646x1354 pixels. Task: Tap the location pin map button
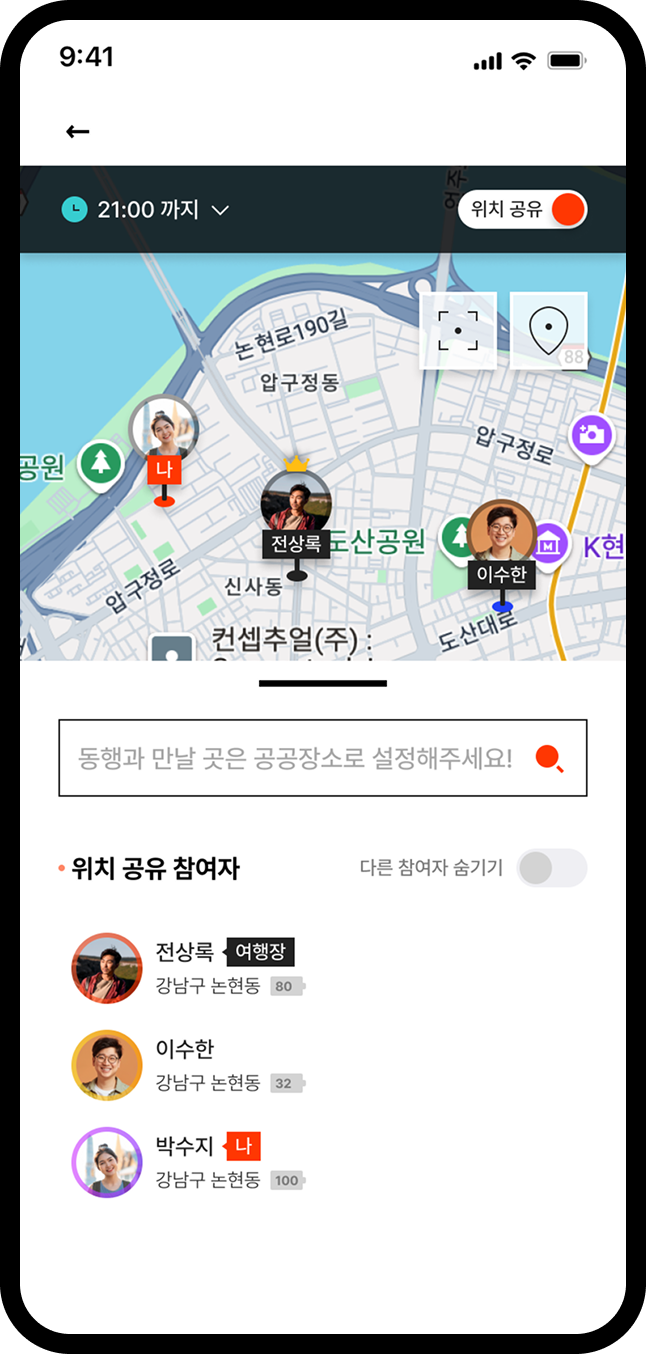pyautogui.click(x=548, y=331)
